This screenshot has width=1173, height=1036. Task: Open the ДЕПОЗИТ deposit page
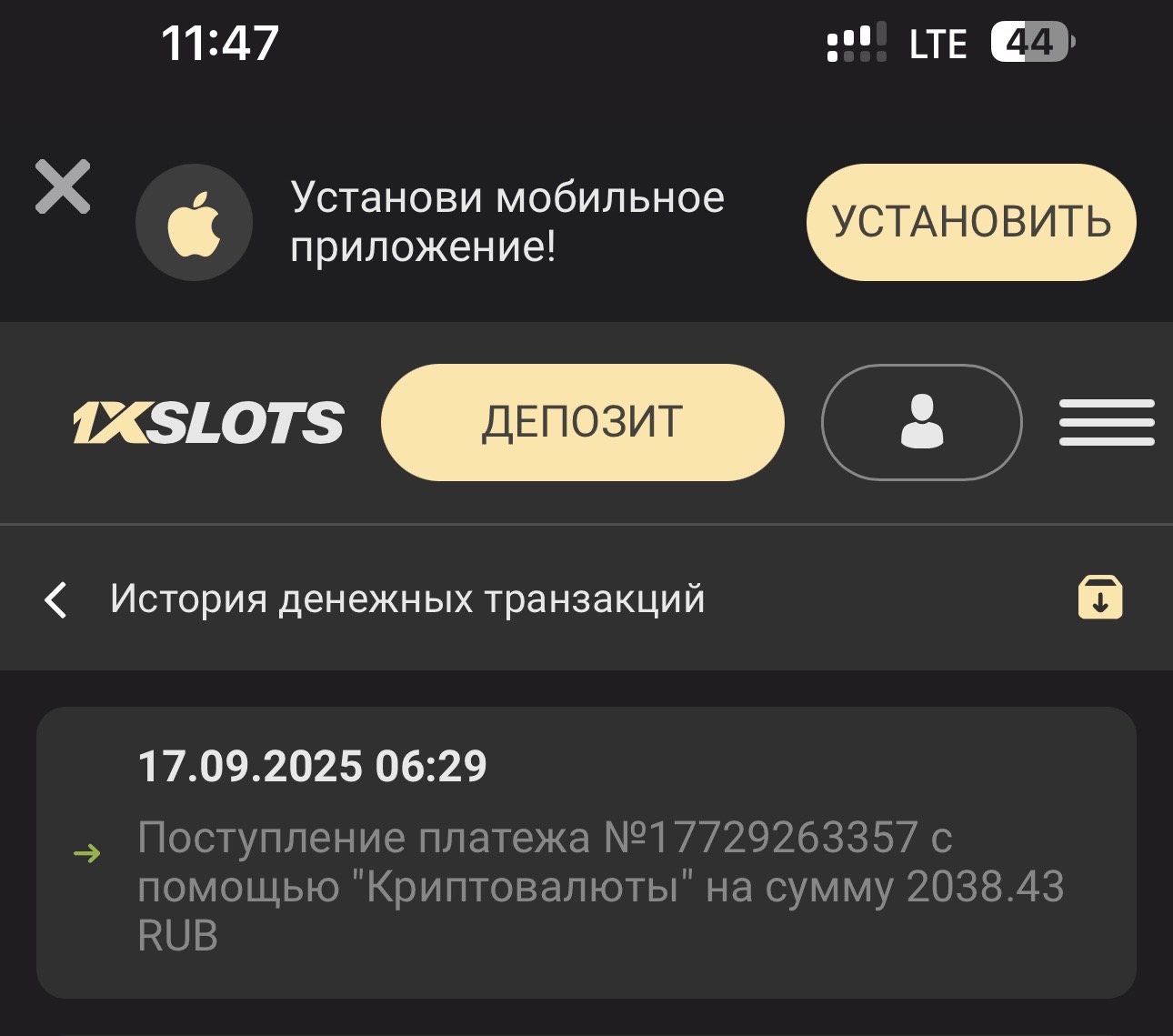(x=582, y=422)
